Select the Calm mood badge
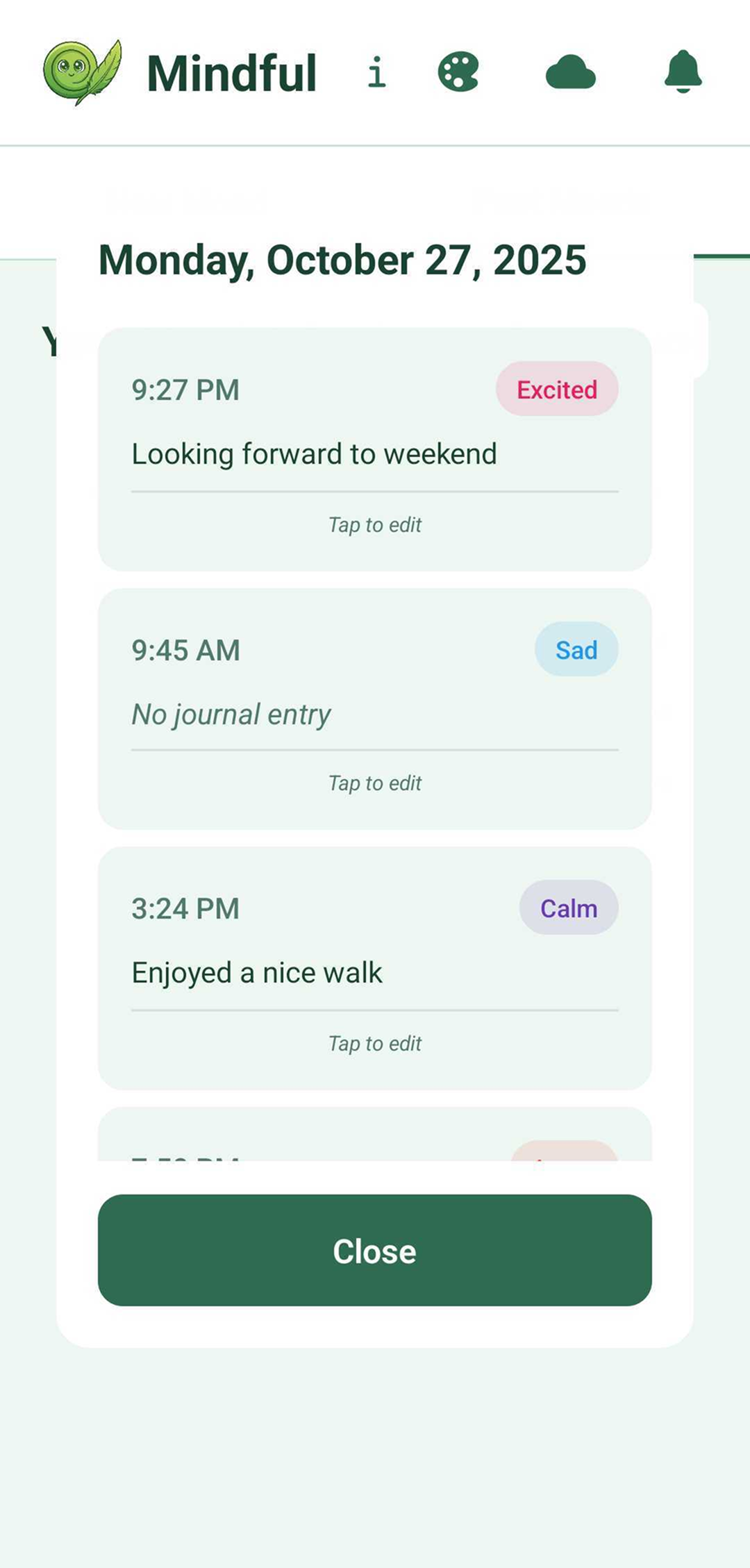This screenshot has height=1568, width=750. click(x=568, y=908)
